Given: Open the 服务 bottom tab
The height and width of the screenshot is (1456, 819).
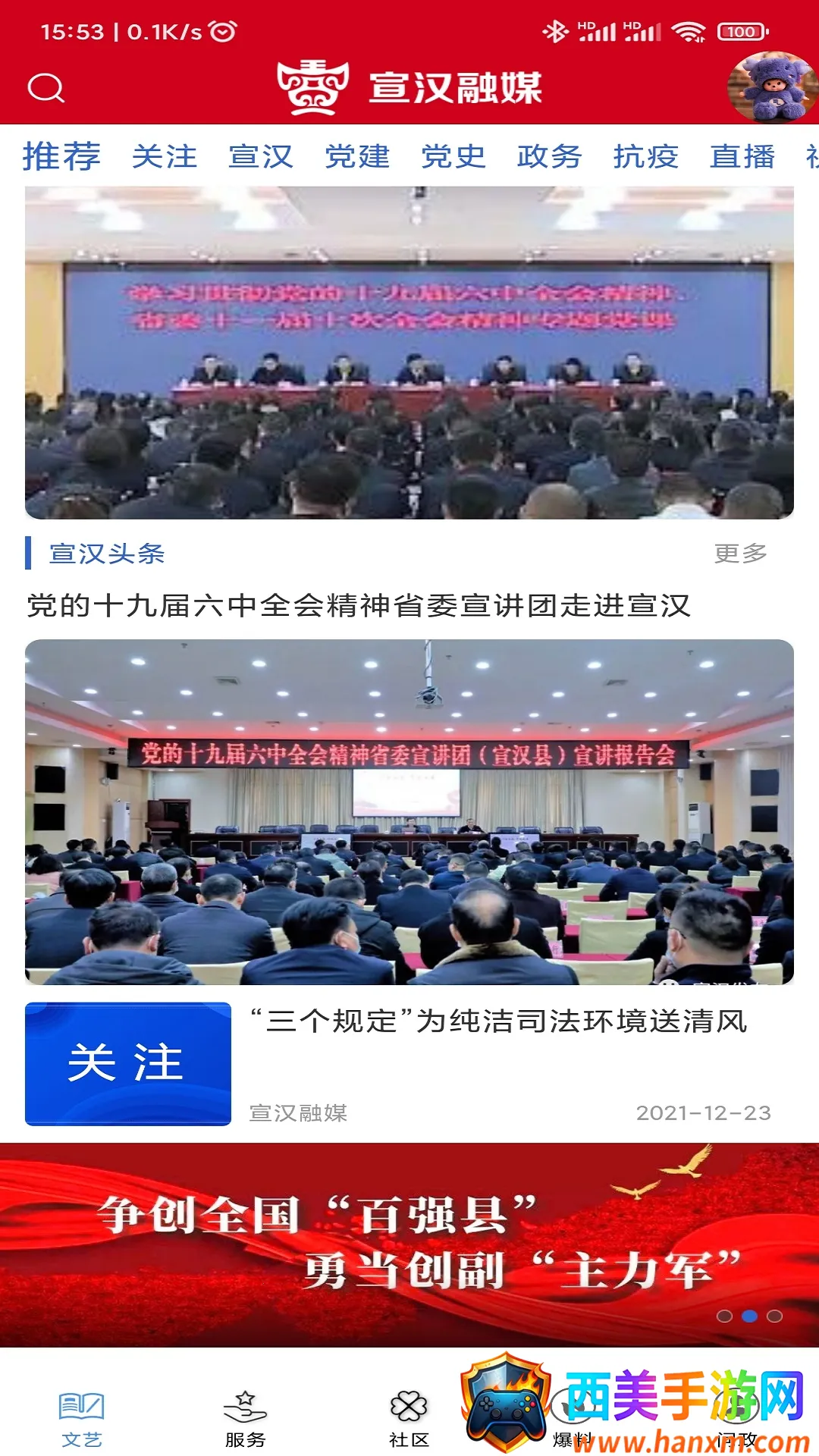Looking at the screenshot, I should pos(245,1418).
